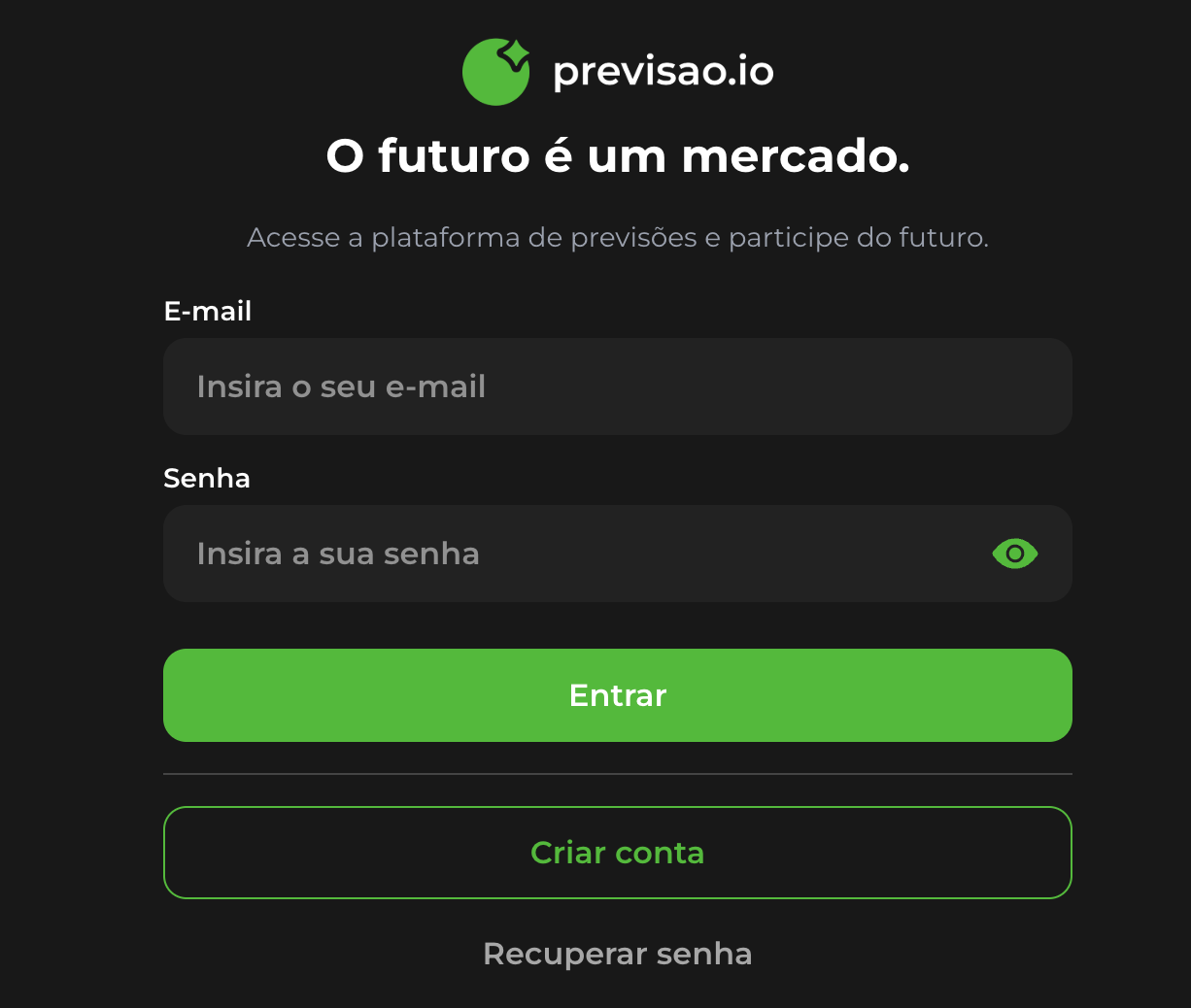Tap the e-mail input field
The width and height of the screenshot is (1191, 1008).
coord(617,386)
